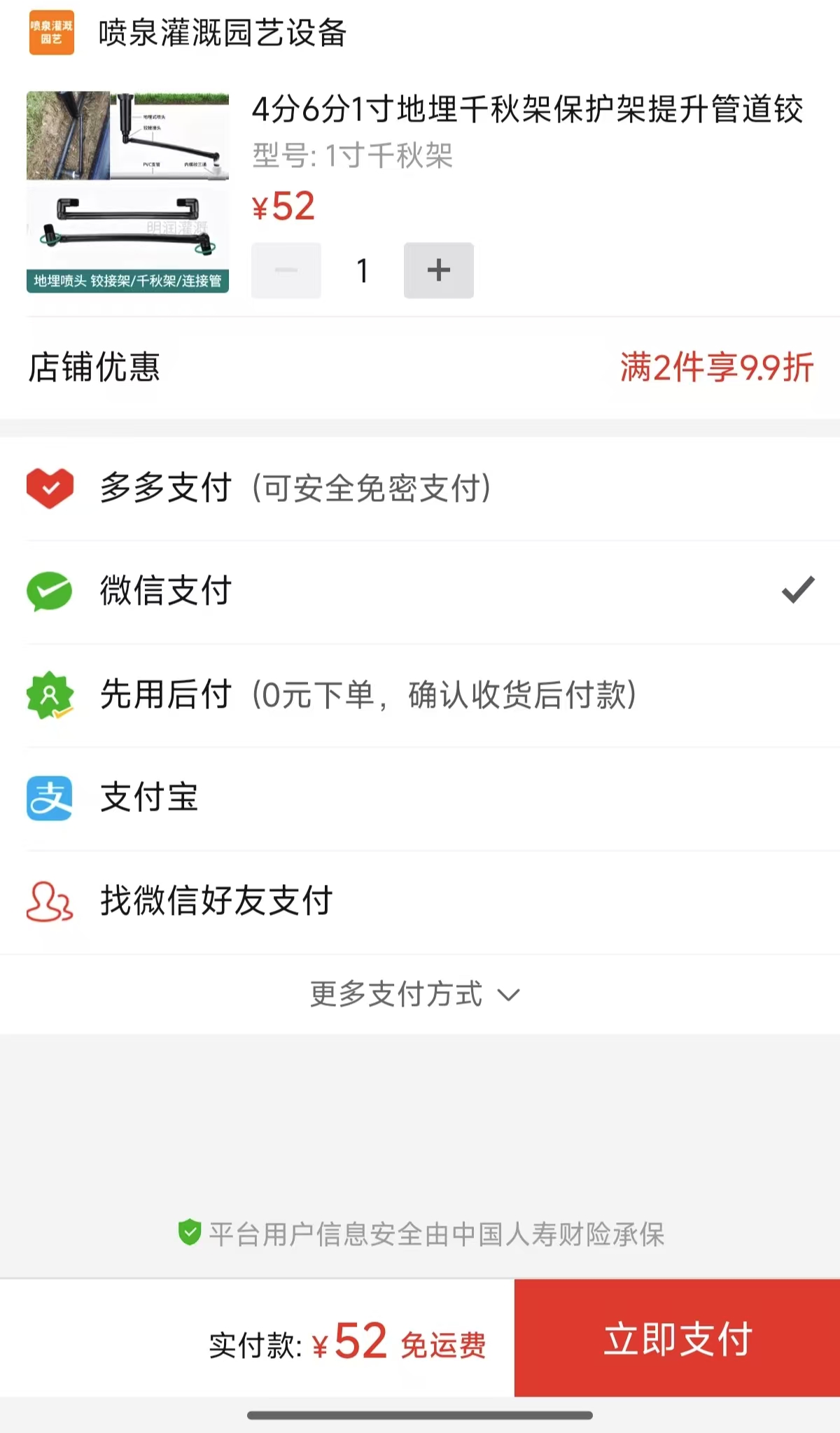Tap 立即支付 to pay now
The image size is (840, 1433).
tap(677, 1338)
